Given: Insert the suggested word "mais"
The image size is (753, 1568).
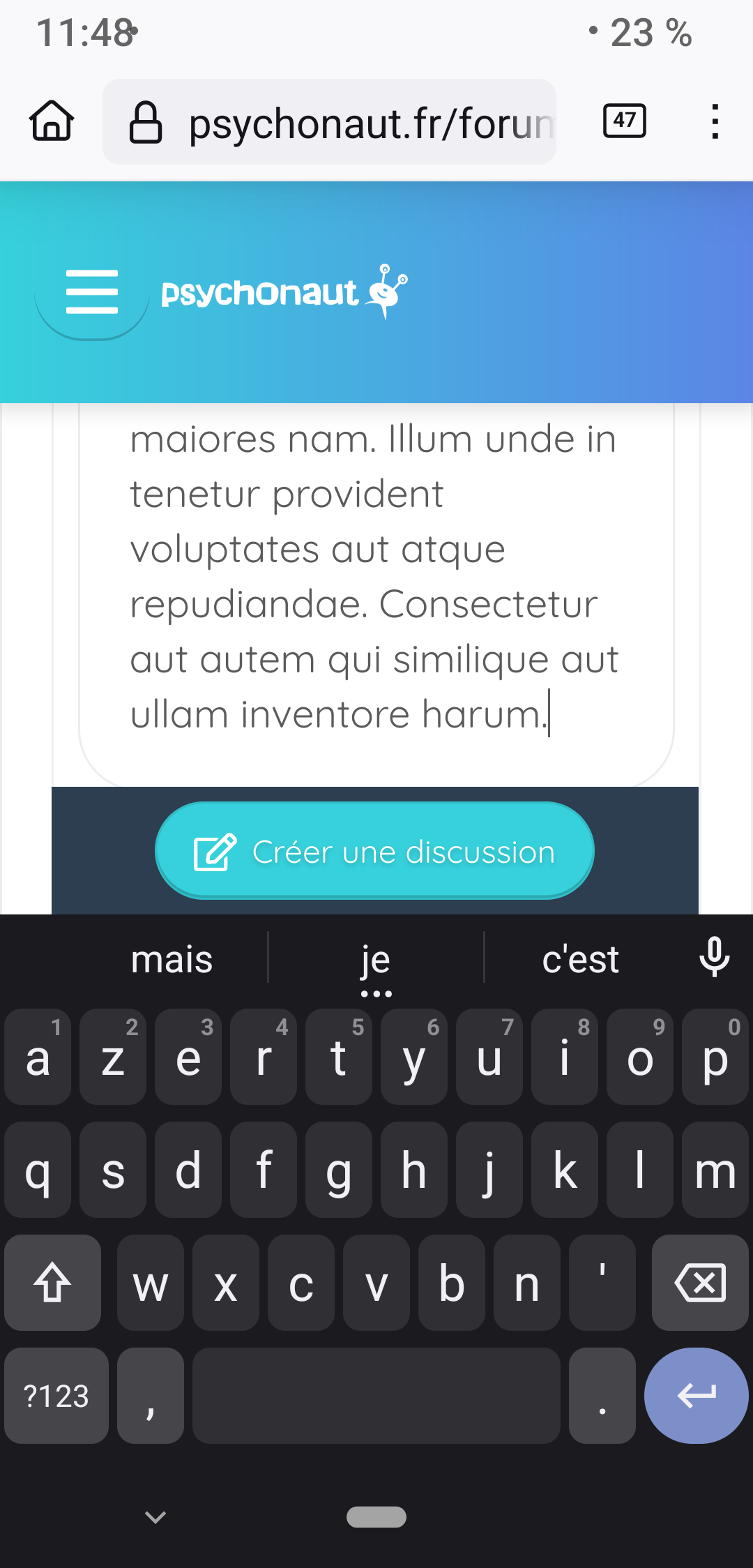Looking at the screenshot, I should pyautogui.click(x=172, y=959).
